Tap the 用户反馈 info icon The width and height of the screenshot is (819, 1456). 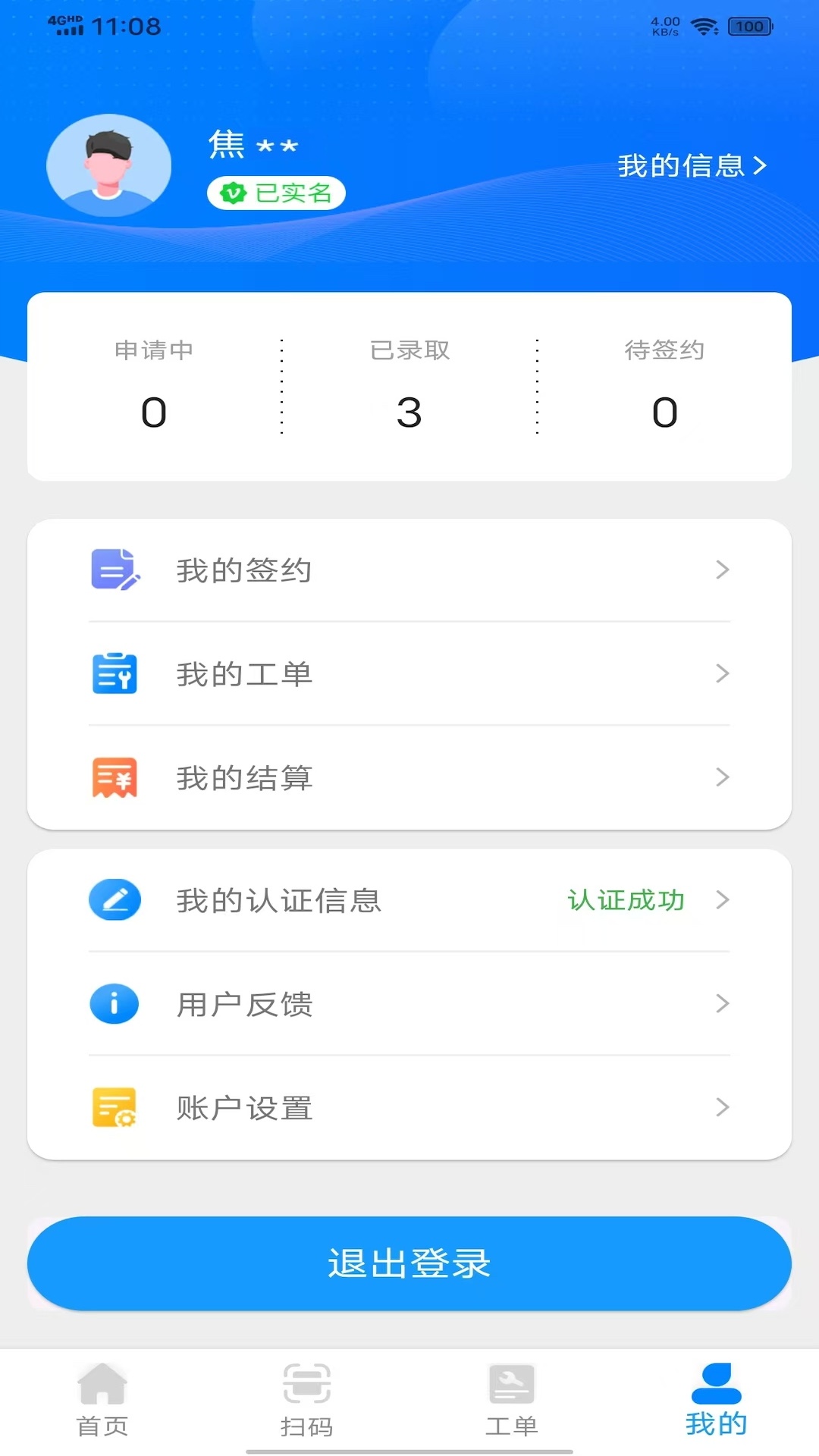[114, 1004]
